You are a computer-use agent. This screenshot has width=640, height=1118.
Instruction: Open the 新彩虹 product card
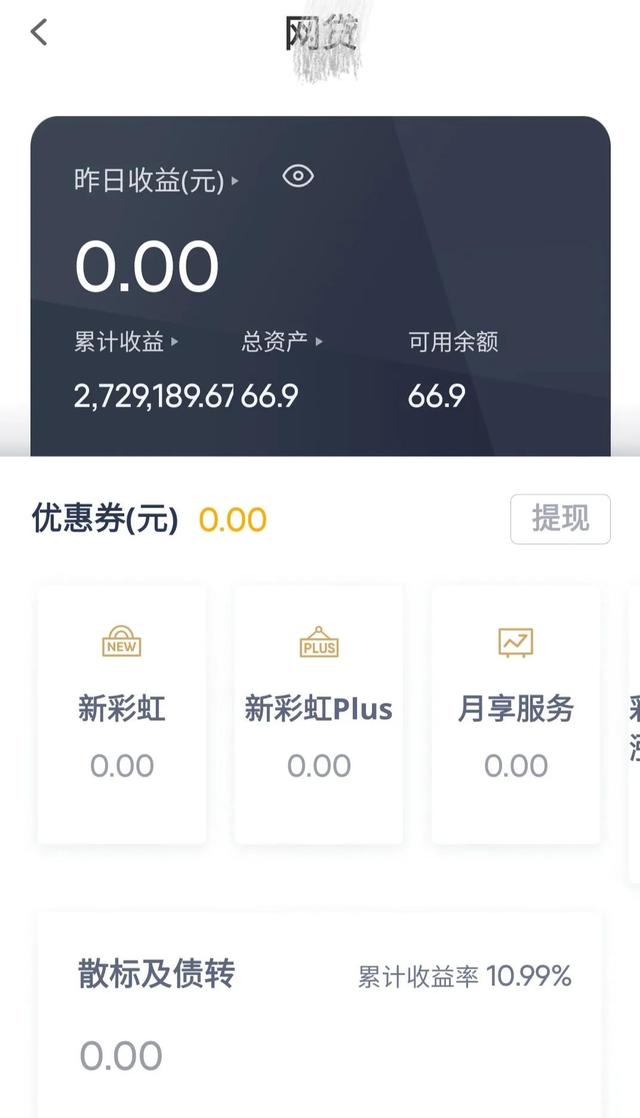click(x=122, y=714)
